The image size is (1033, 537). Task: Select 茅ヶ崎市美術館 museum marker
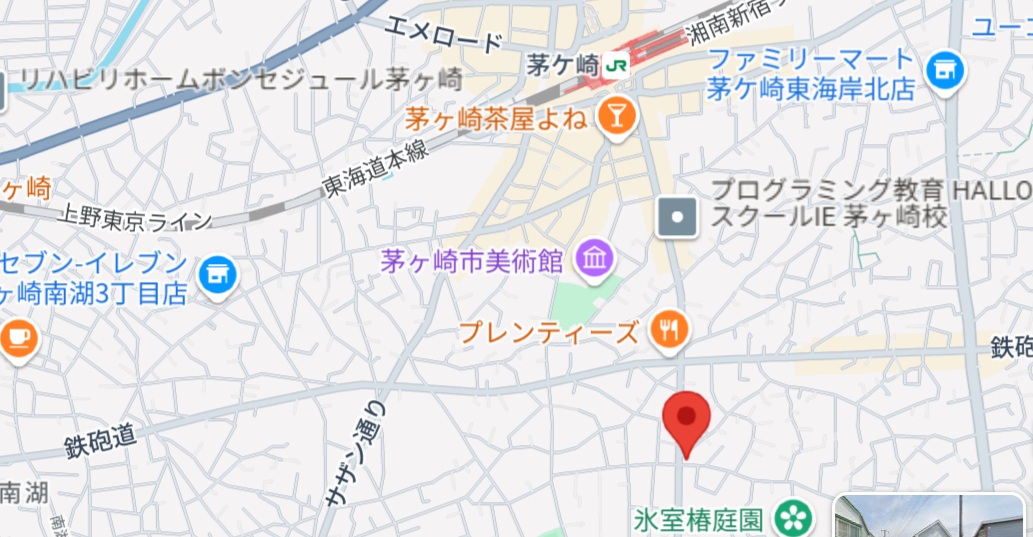595,259
